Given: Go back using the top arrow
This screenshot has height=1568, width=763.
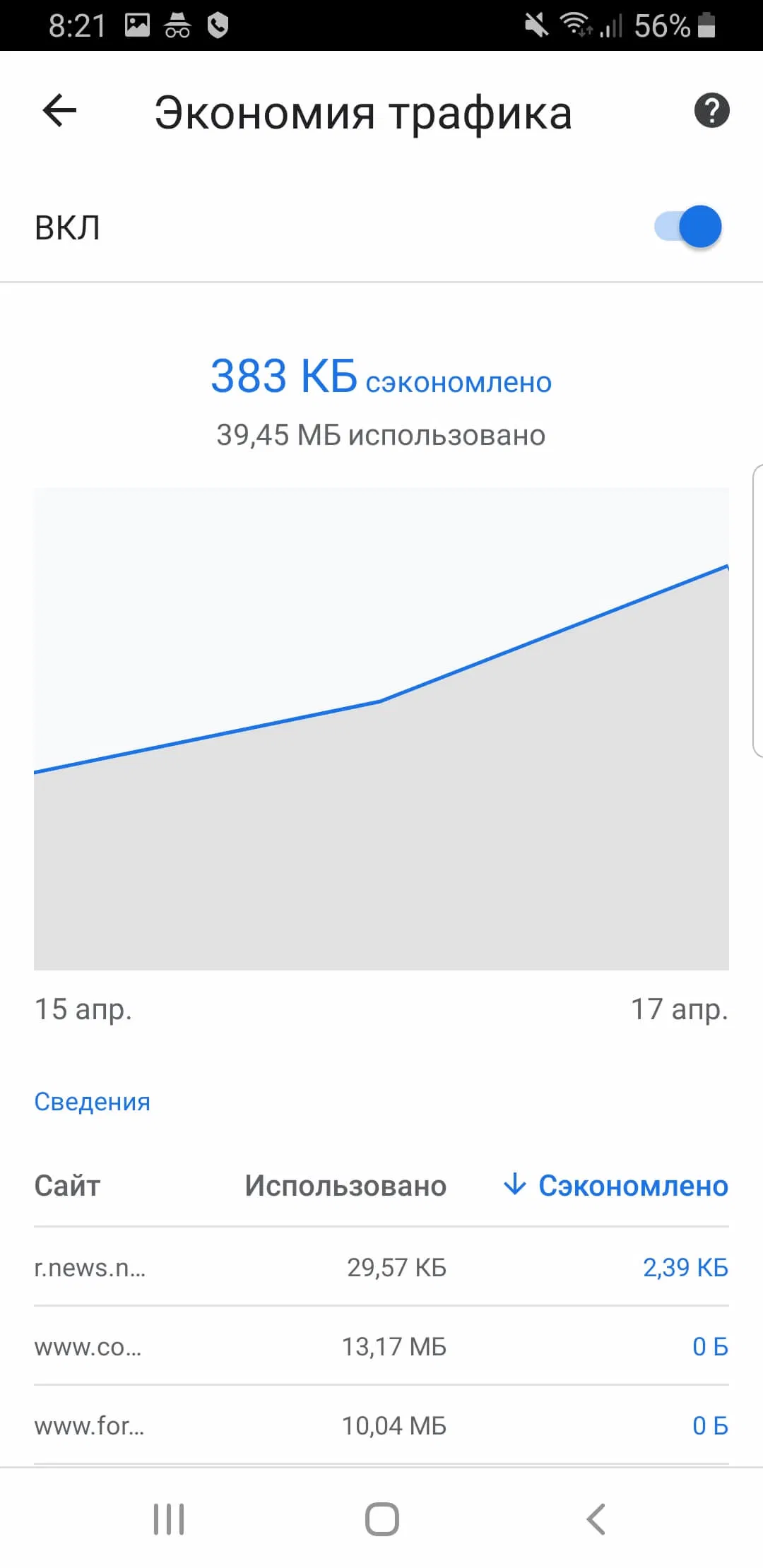Looking at the screenshot, I should pos(59,111).
